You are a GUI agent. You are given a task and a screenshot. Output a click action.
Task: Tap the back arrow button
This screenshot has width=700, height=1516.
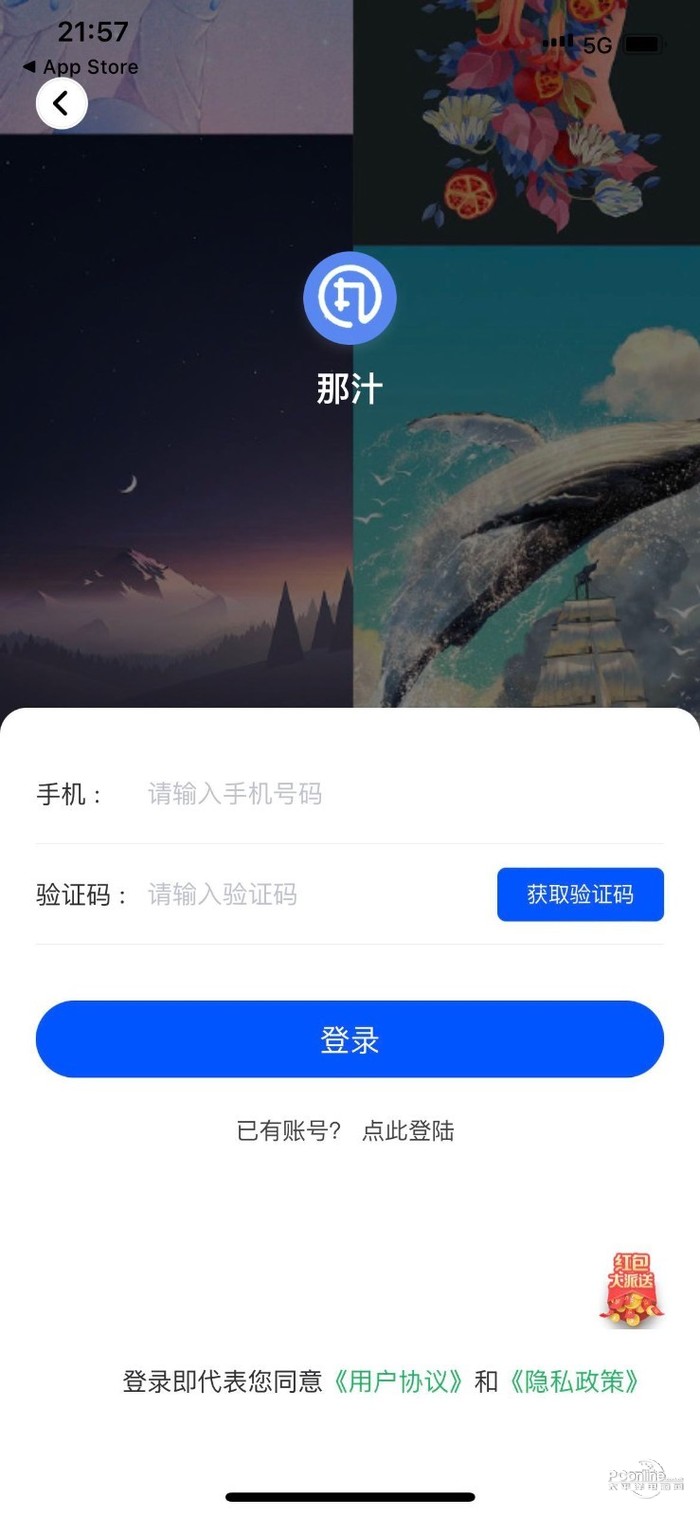62,103
